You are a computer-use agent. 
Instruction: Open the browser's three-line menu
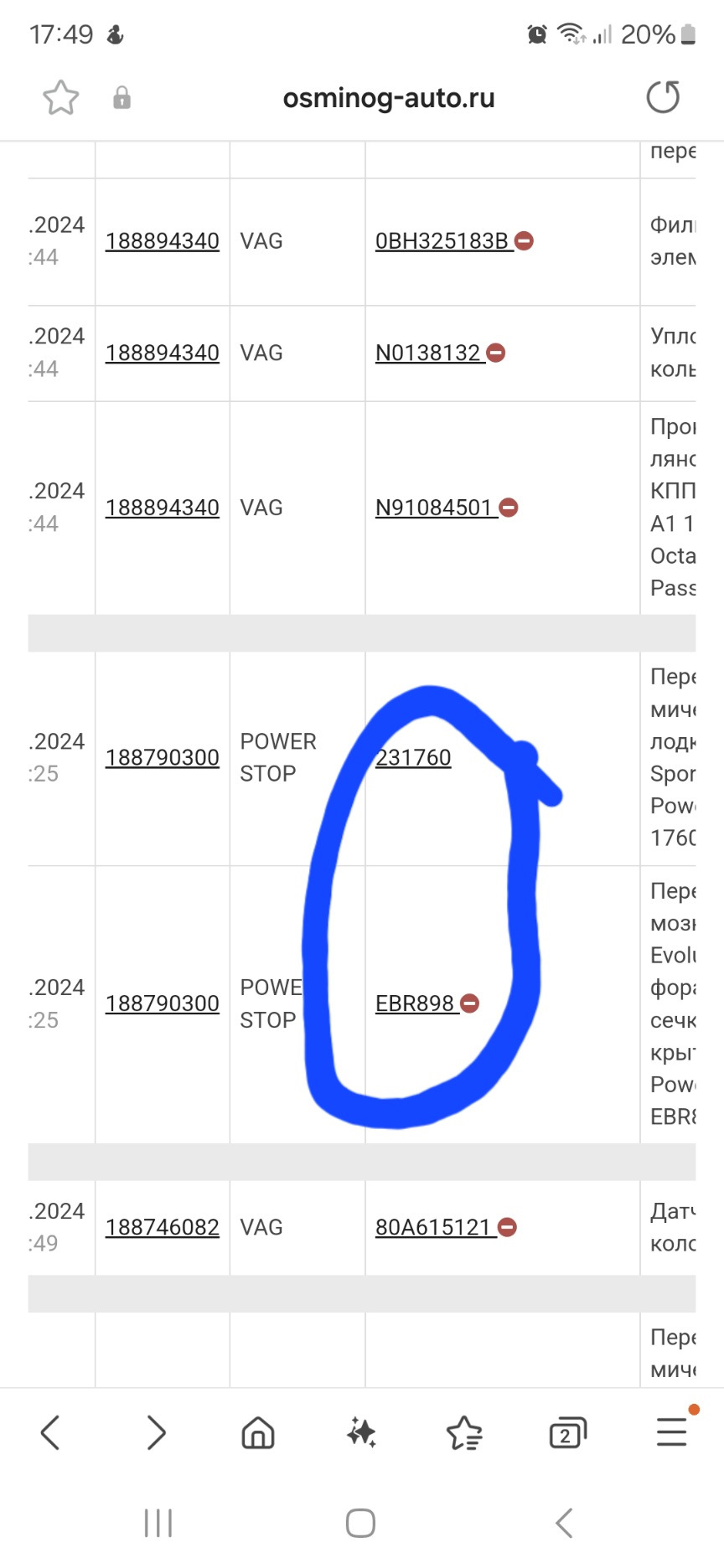click(671, 1432)
